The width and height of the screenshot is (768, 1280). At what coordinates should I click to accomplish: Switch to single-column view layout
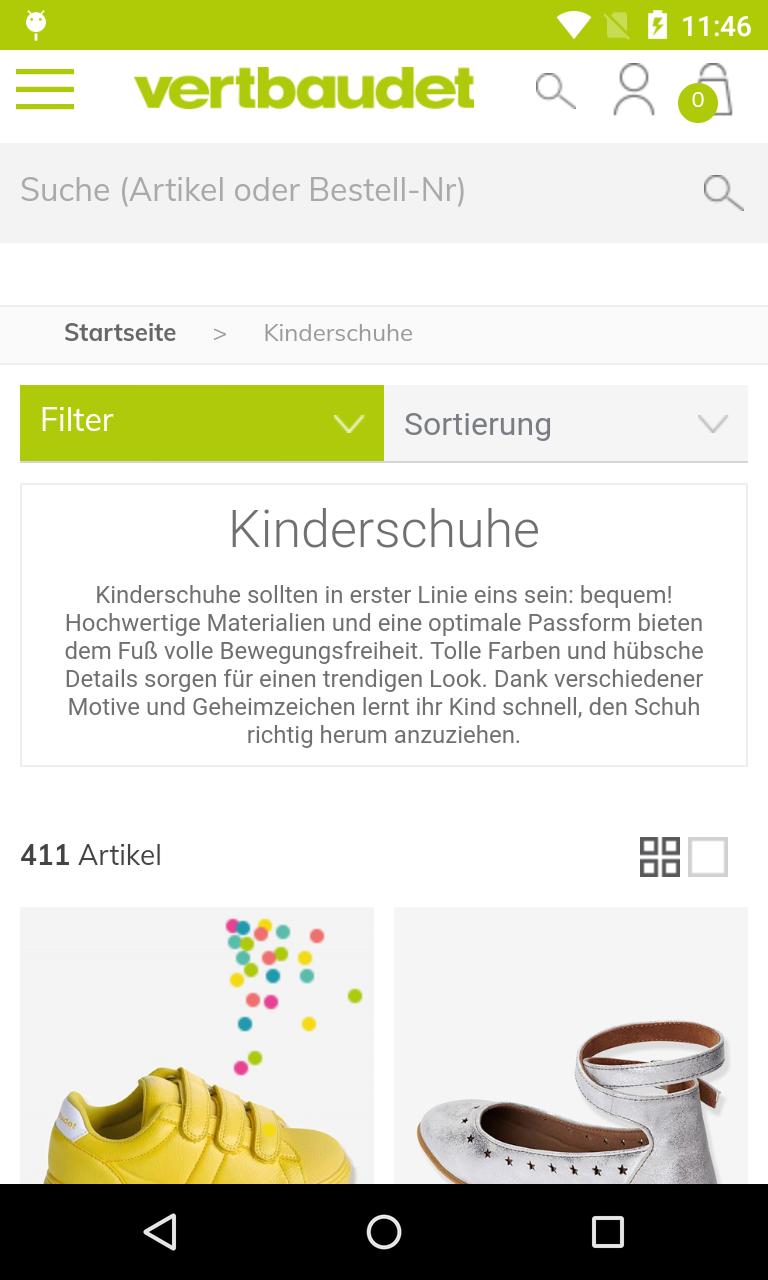708,857
